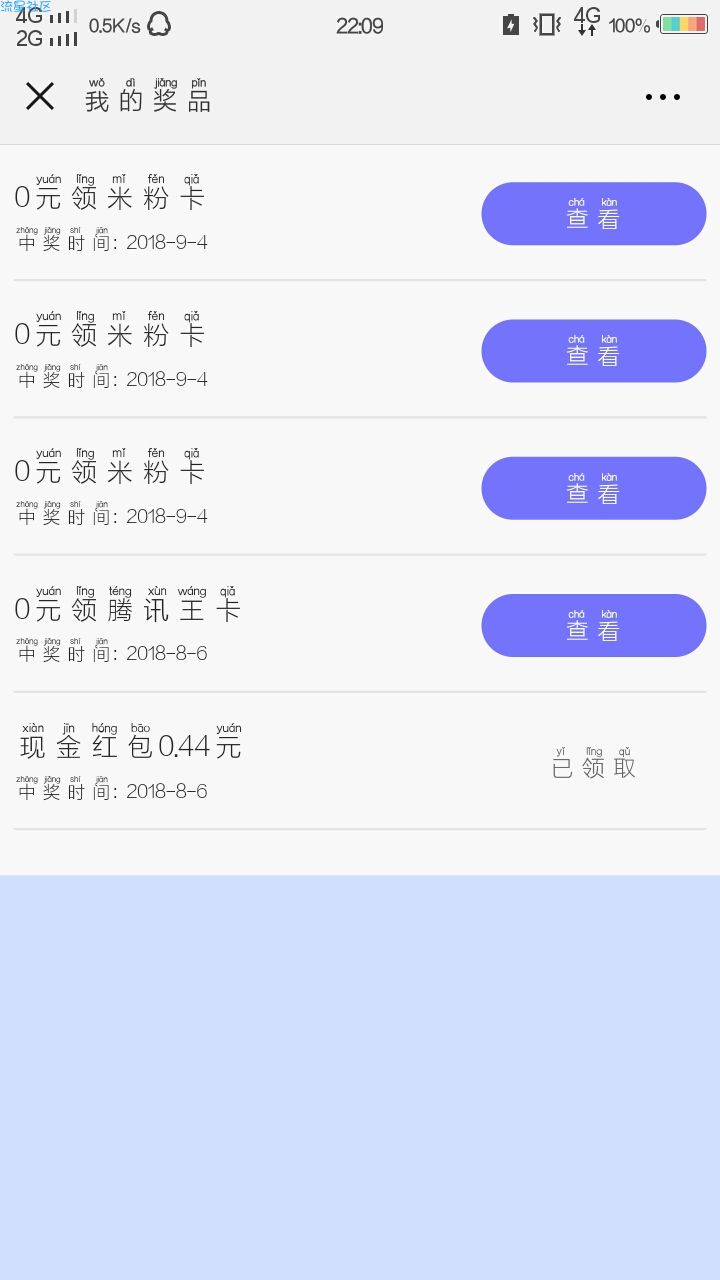Close the 我的奖品 page
Viewport: 720px width, 1280px height.
(40, 97)
